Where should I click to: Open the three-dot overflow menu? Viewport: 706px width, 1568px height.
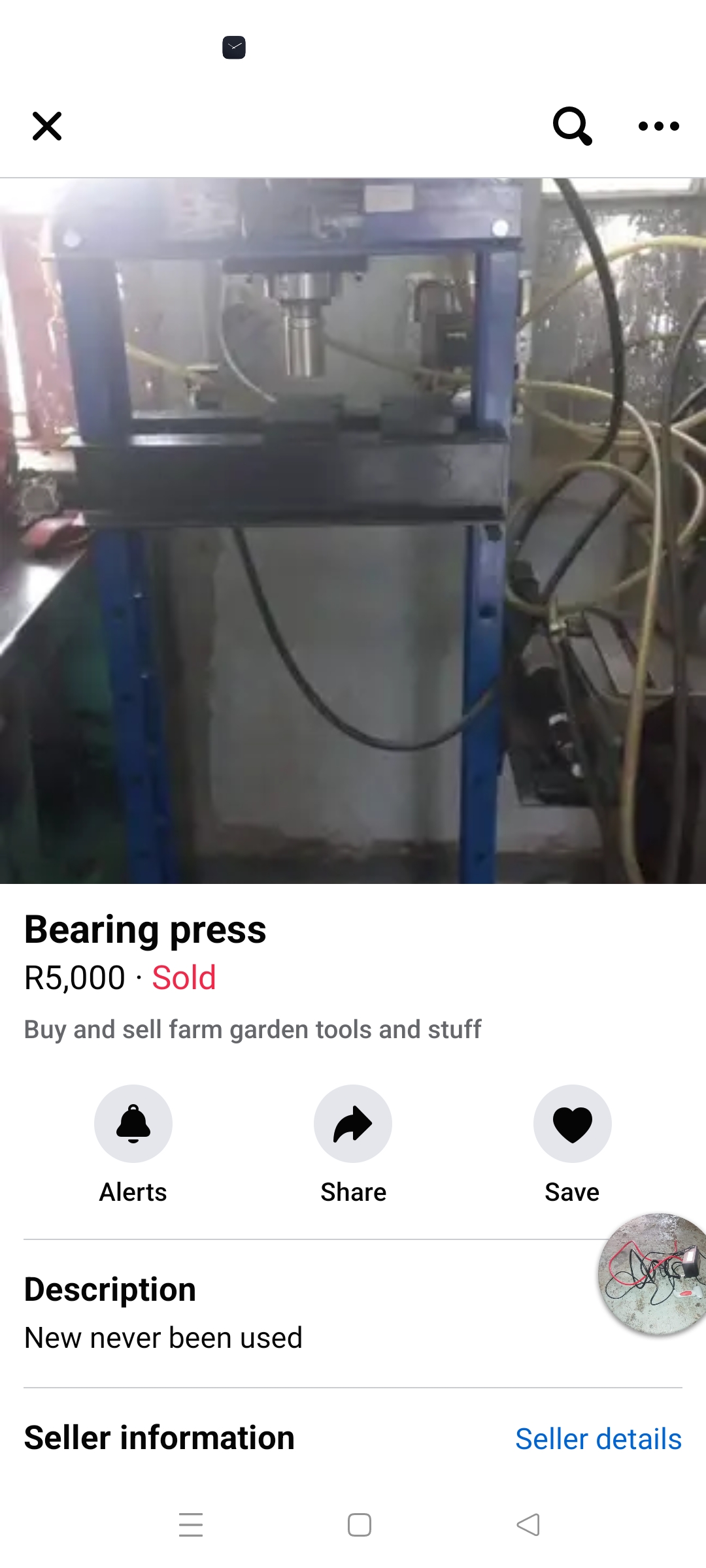[658, 126]
